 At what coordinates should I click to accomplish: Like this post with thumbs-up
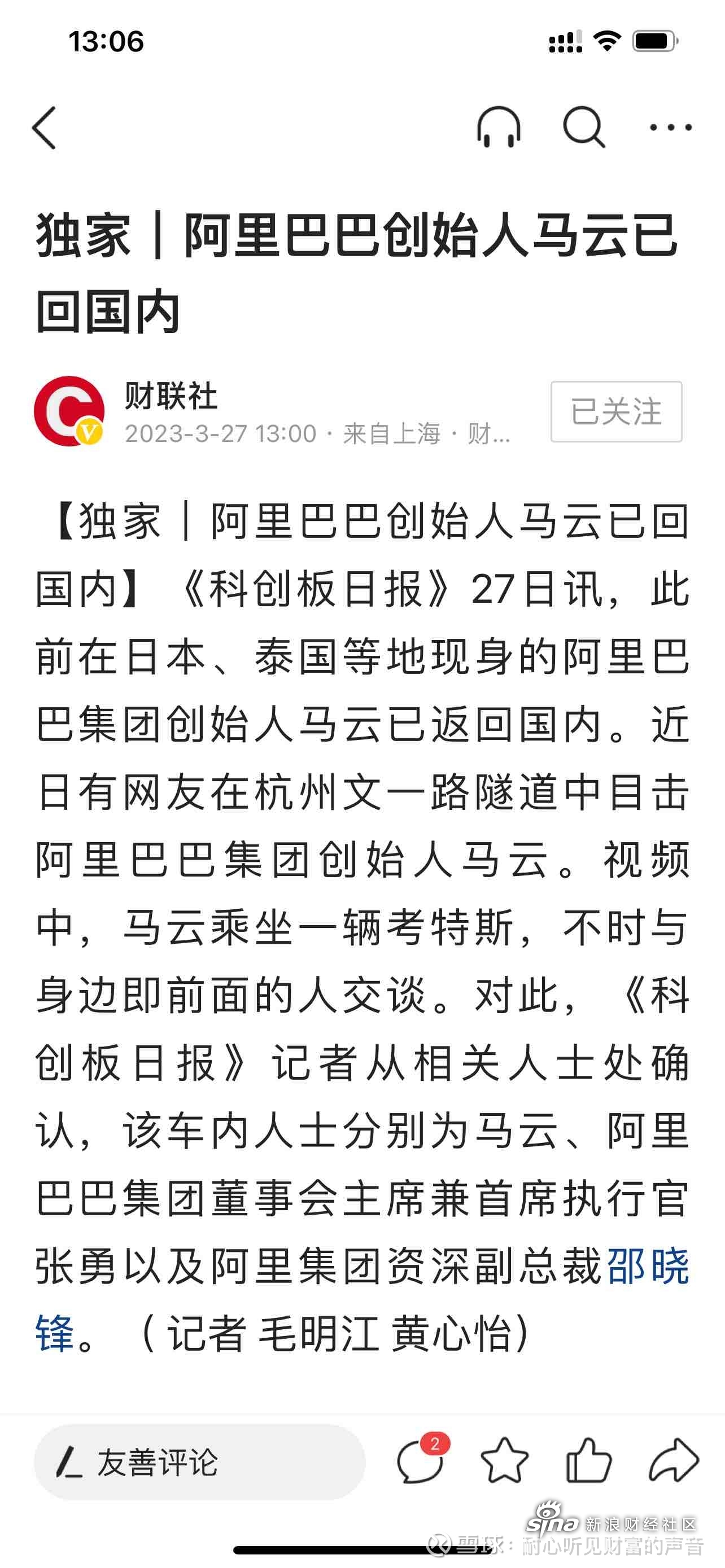pos(589,1461)
